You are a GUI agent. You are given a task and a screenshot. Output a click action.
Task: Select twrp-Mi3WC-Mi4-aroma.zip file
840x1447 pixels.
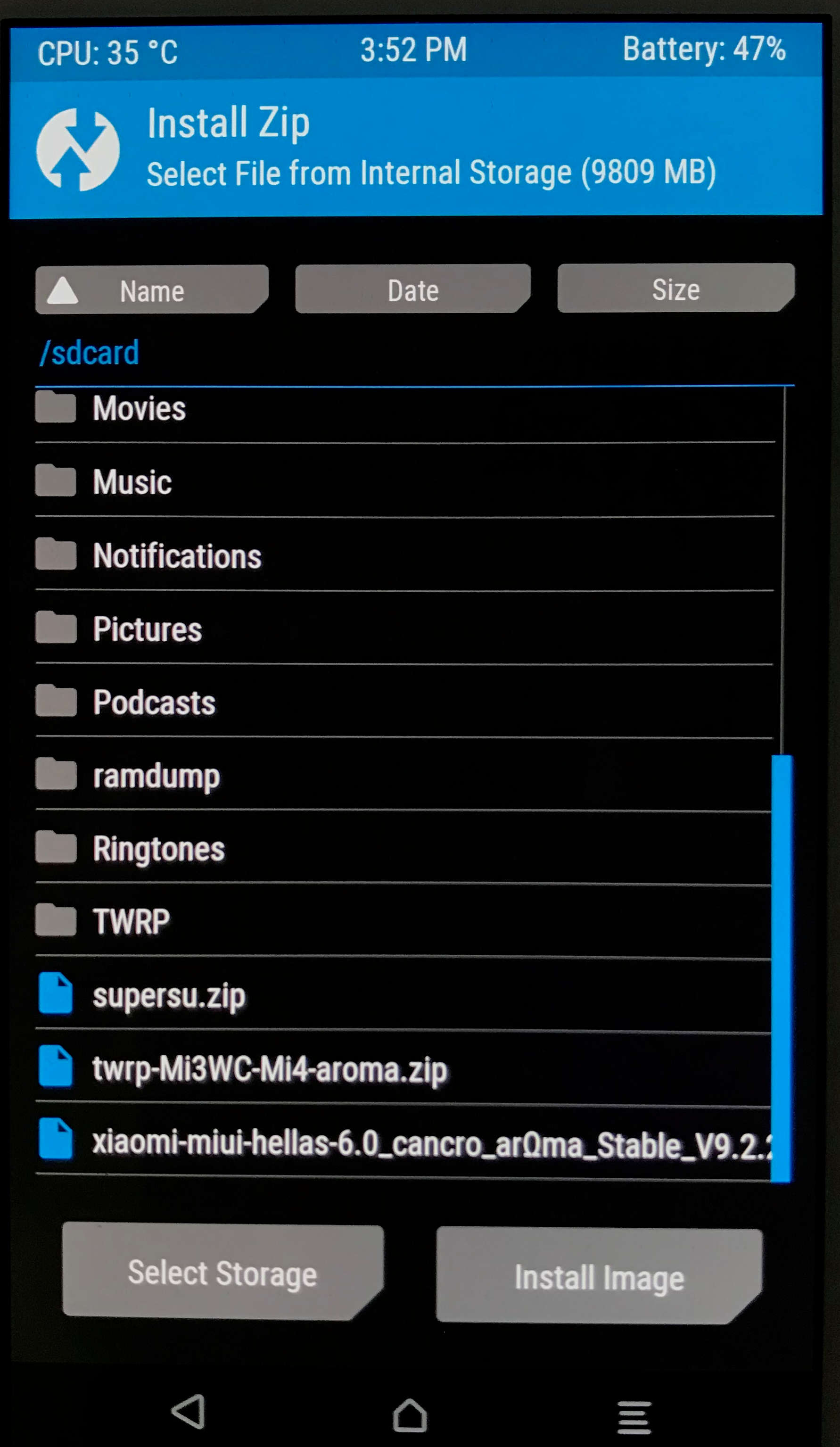(x=270, y=1068)
